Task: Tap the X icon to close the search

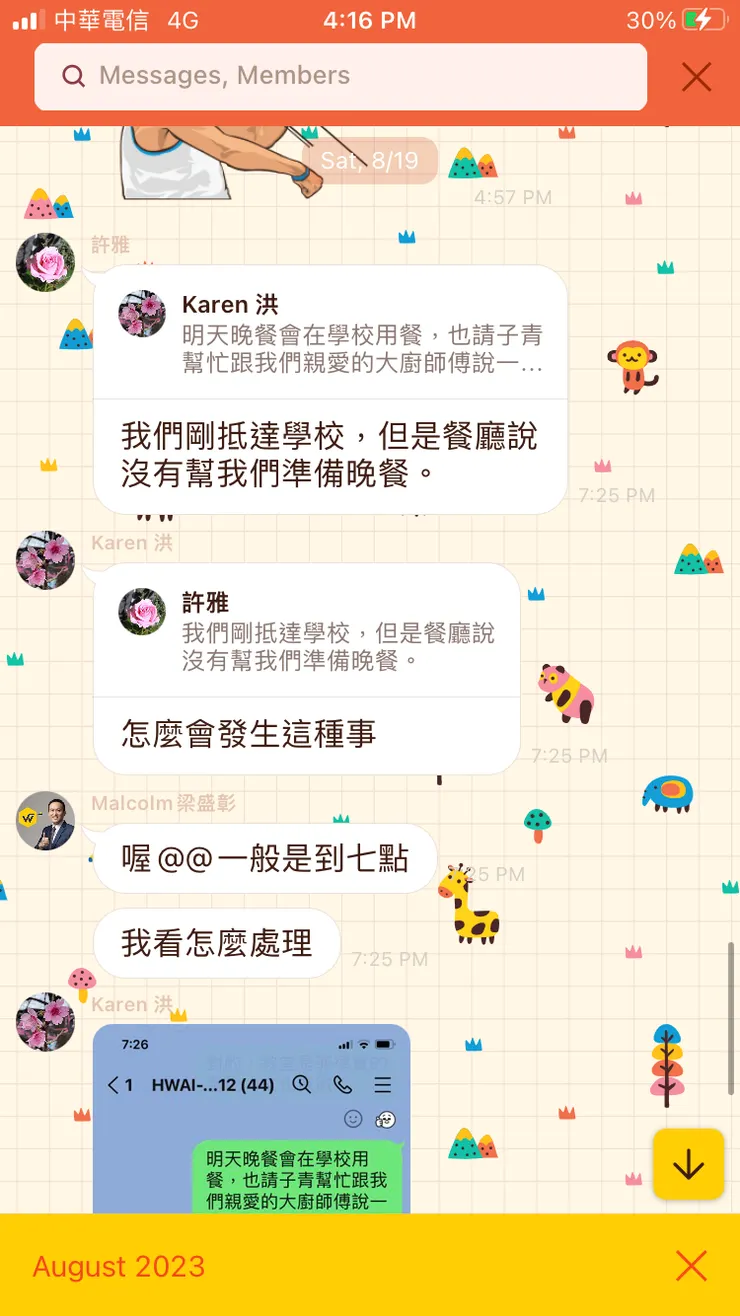Action: (x=696, y=77)
